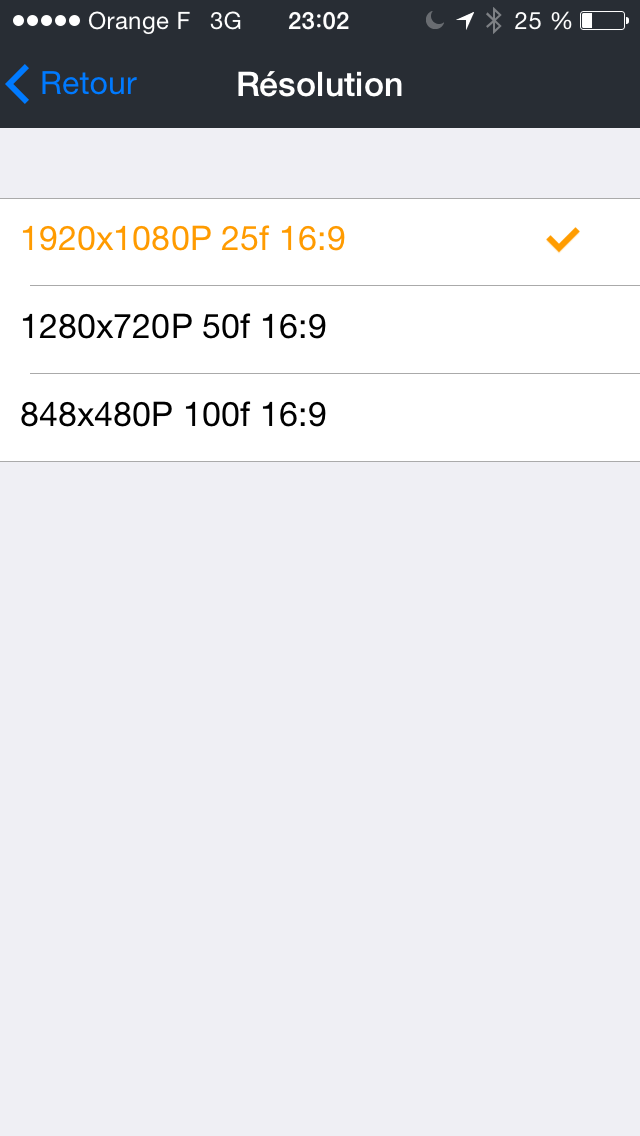
Task: Choose the 1280x720P 50f 16:9 option
Action: pyautogui.click(x=320, y=330)
